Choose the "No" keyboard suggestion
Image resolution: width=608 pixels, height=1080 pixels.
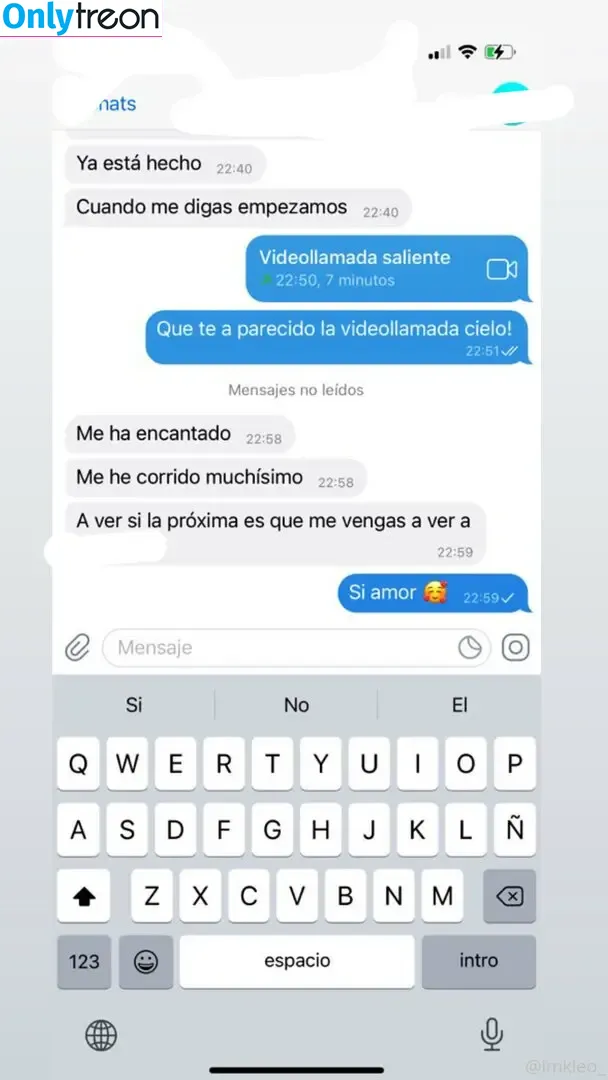(296, 705)
